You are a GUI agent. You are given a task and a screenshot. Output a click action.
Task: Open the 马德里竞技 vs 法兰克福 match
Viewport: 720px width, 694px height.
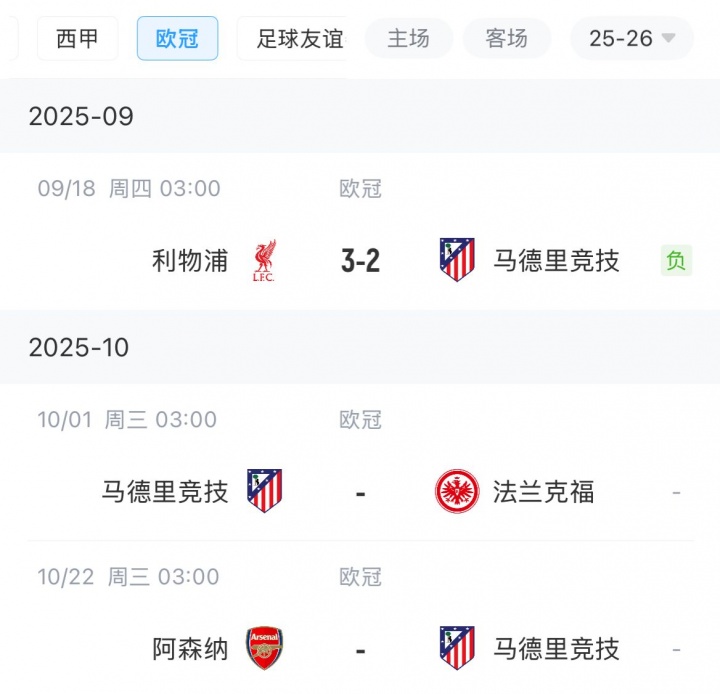(360, 492)
